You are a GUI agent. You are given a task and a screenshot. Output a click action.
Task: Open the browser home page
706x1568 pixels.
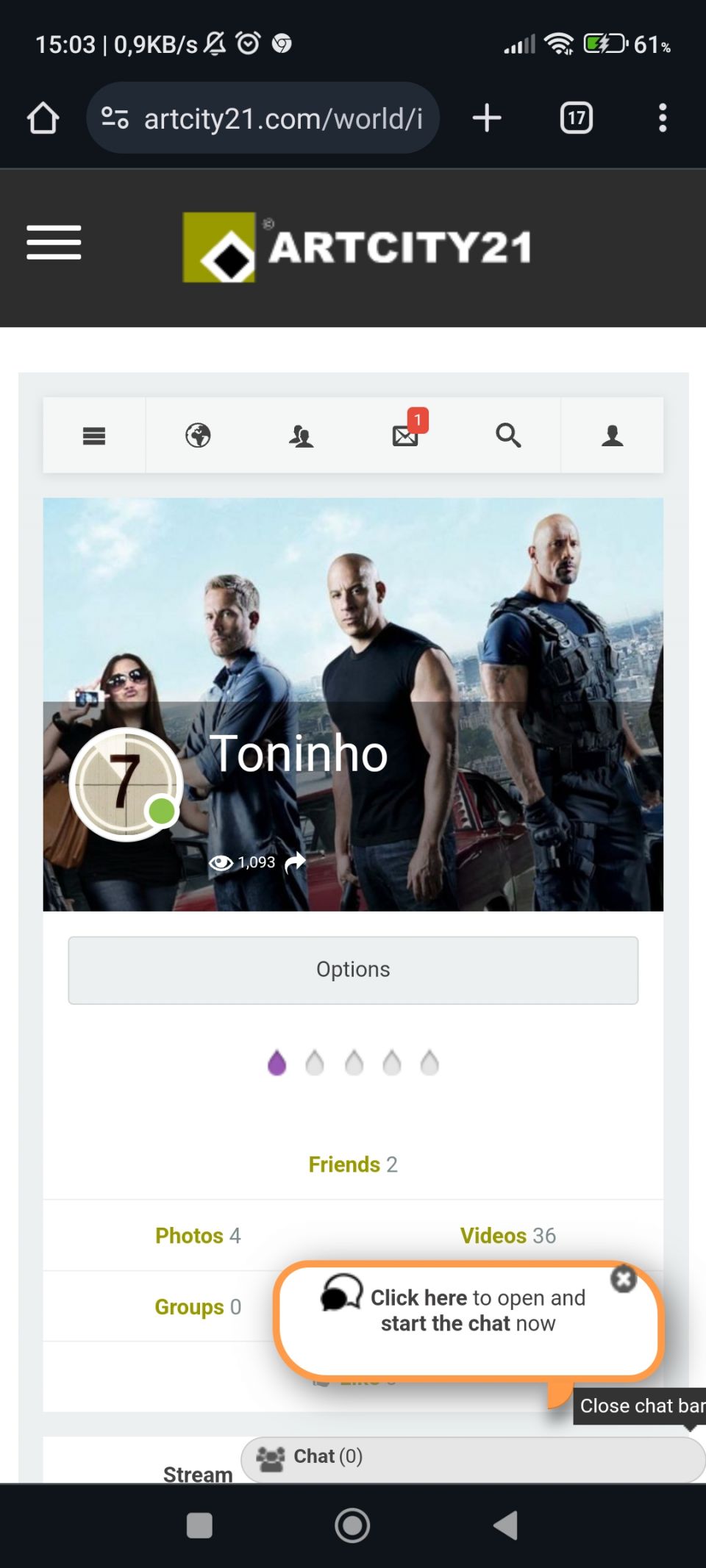(x=43, y=118)
